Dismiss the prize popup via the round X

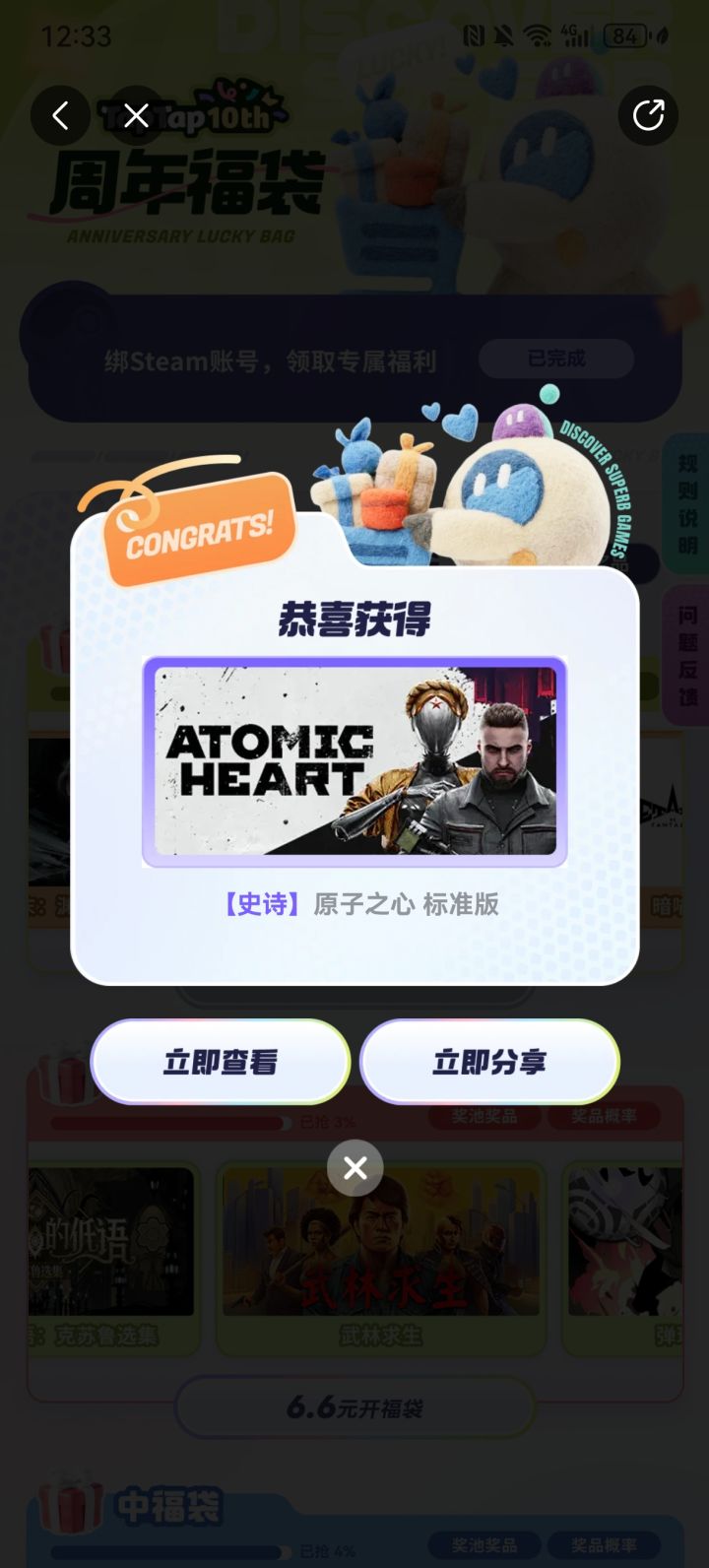[354, 1168]
